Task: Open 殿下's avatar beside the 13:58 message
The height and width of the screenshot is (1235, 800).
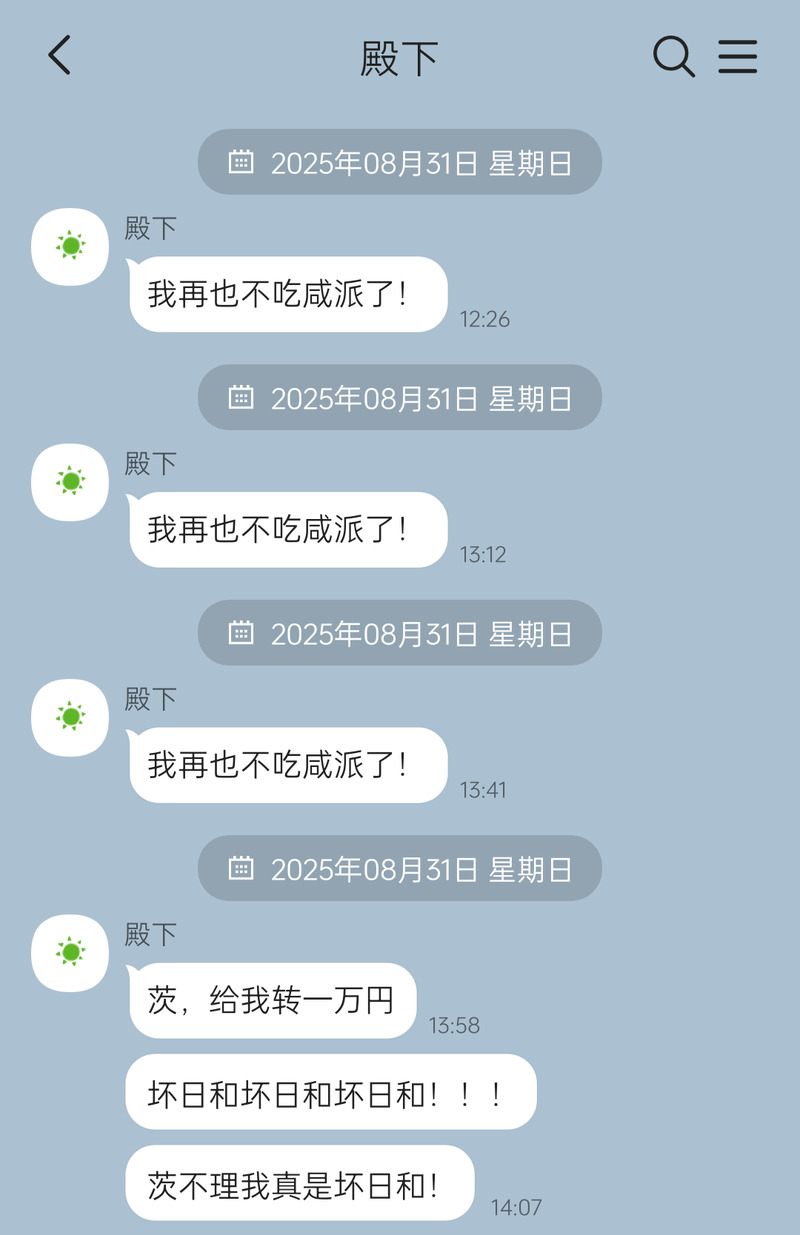Action: coord(70,952)
